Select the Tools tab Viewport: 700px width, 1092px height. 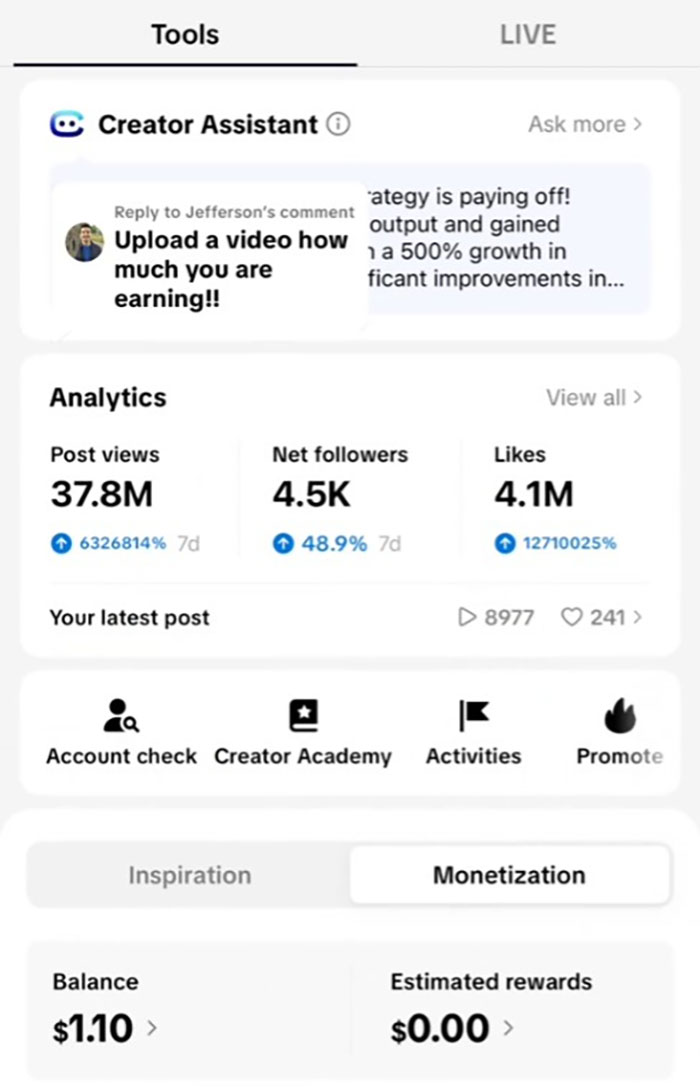[184, 34]
